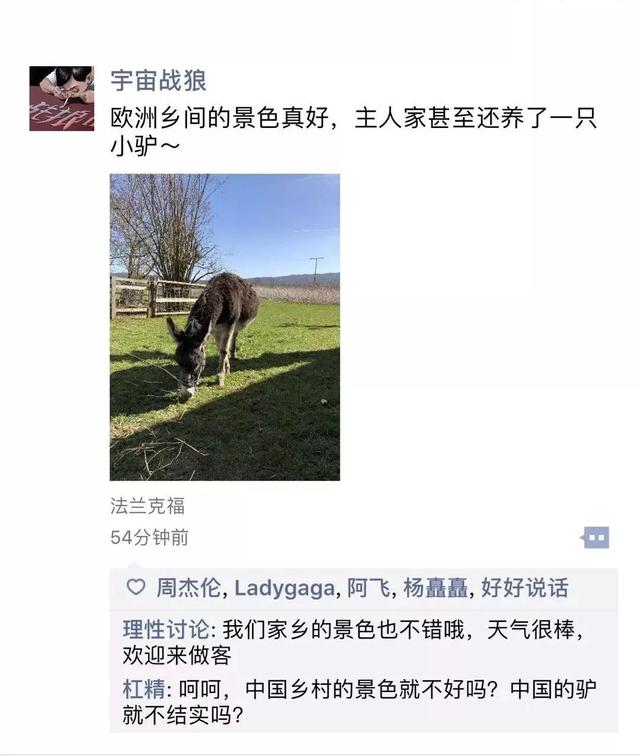
Task: Open liker 阿飞's profile
Action: [369, 588]
